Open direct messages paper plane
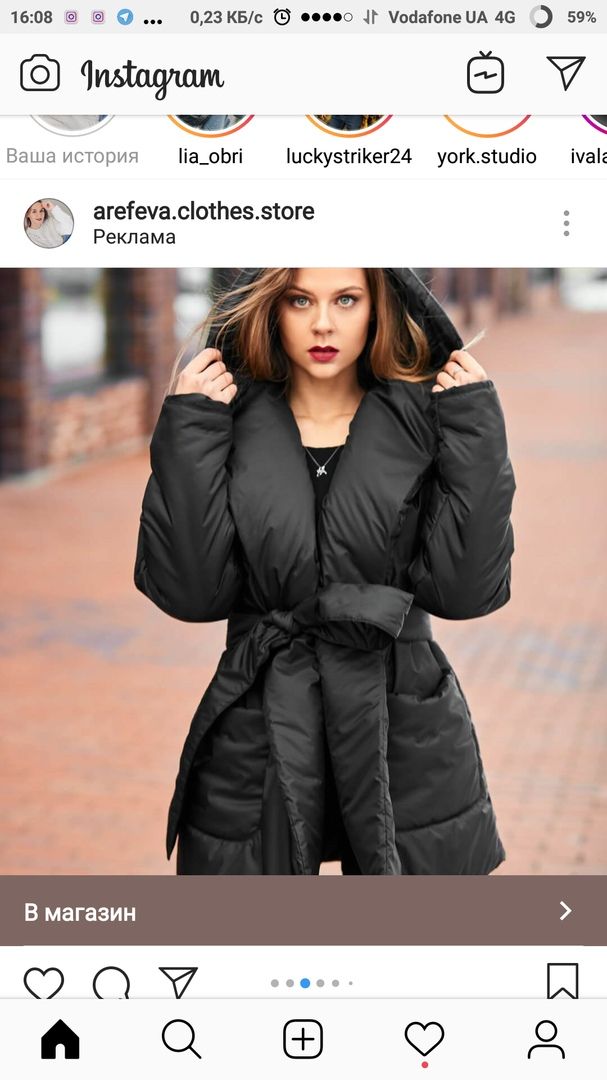 pyautogui.click(x=565, y=73)
